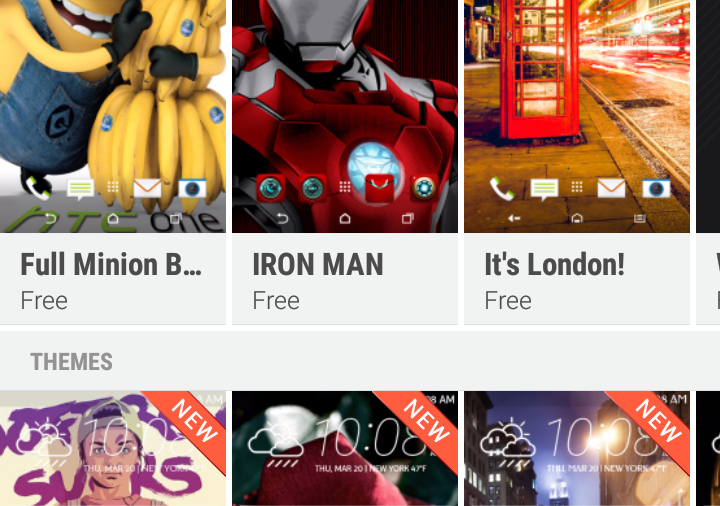Select the It's London! theme card

pos(576,160)
